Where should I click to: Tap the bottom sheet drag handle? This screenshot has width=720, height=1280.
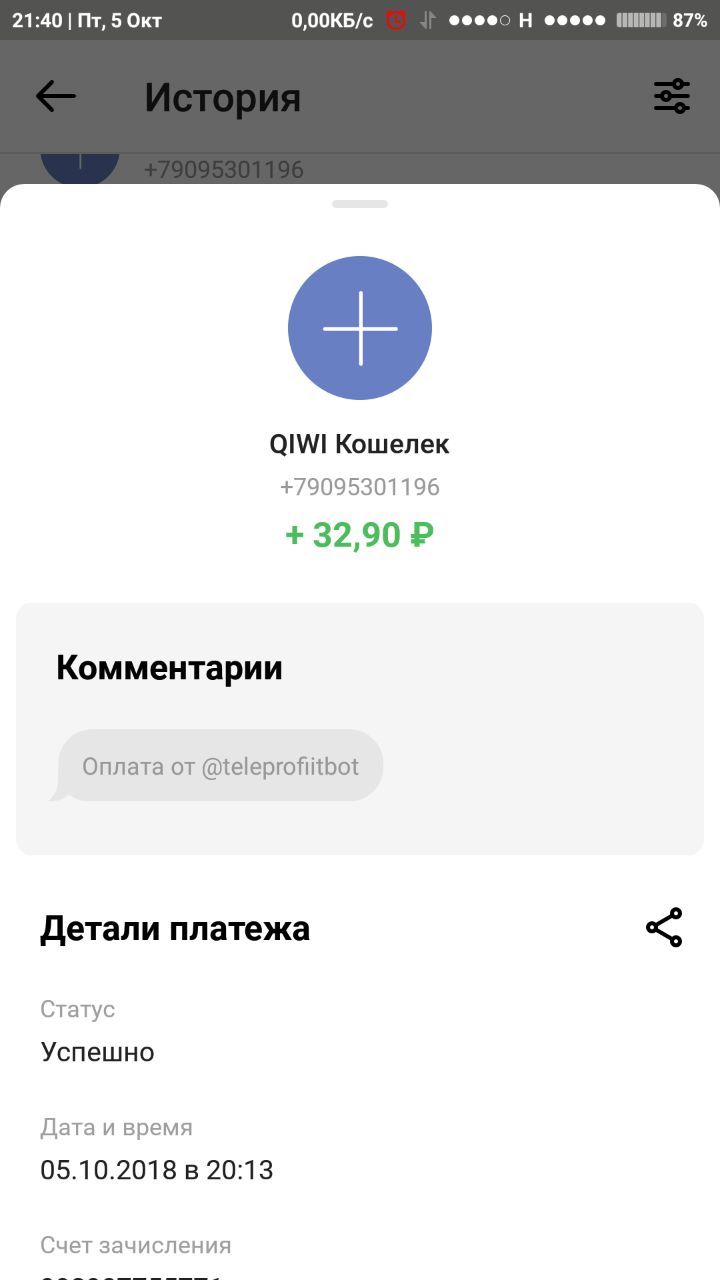pyautogui.click(x=360, y=204)
